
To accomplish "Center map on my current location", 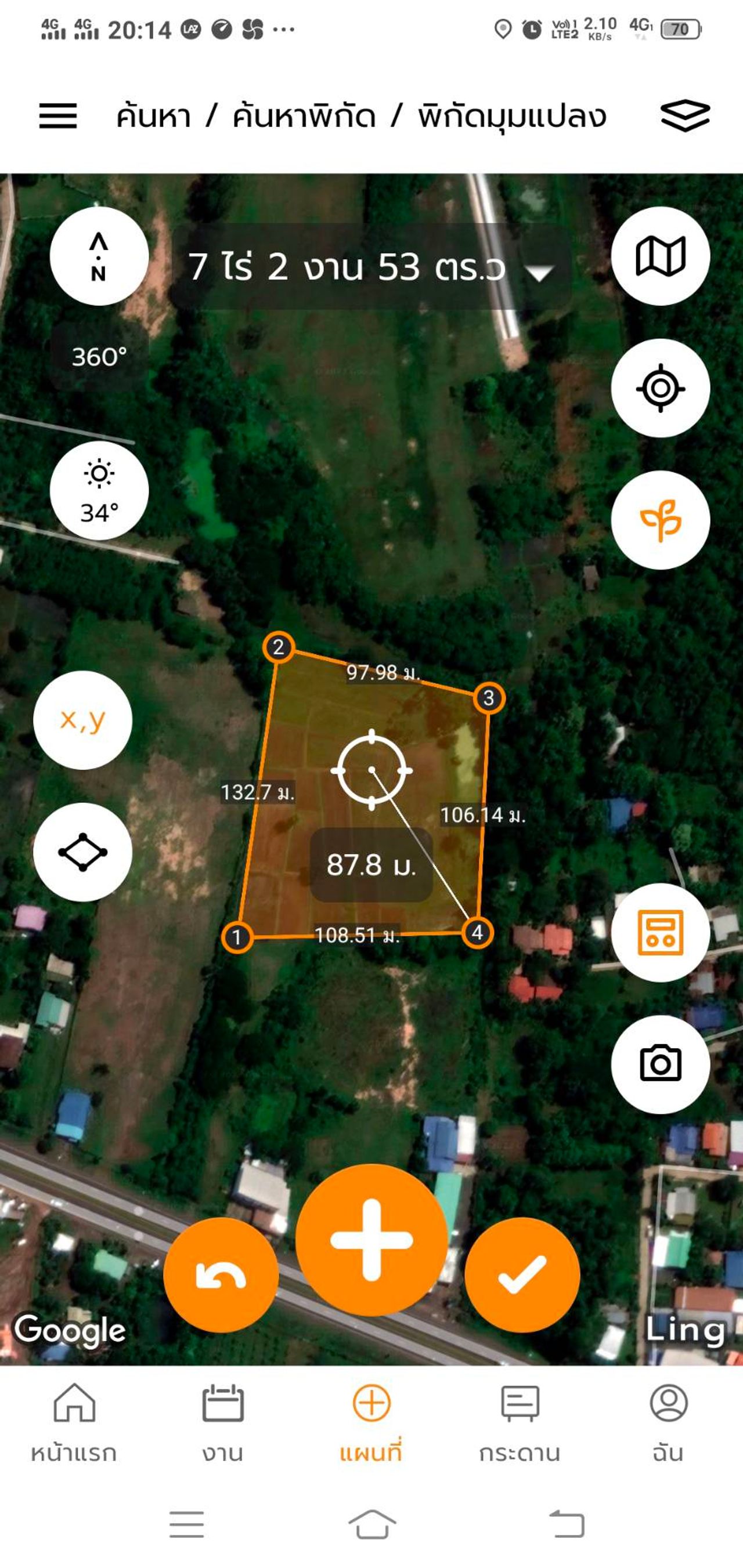I will [660, 388].
